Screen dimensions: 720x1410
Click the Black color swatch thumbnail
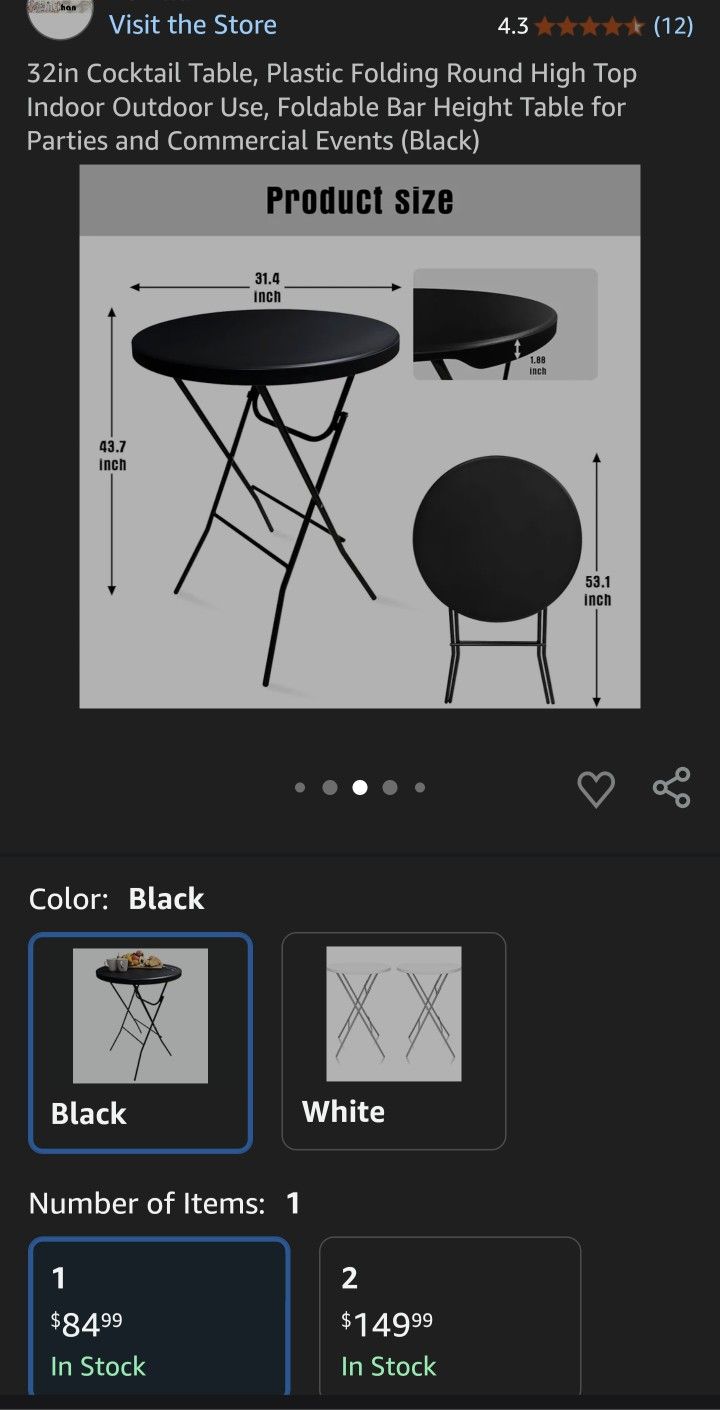coord(140,1014)
